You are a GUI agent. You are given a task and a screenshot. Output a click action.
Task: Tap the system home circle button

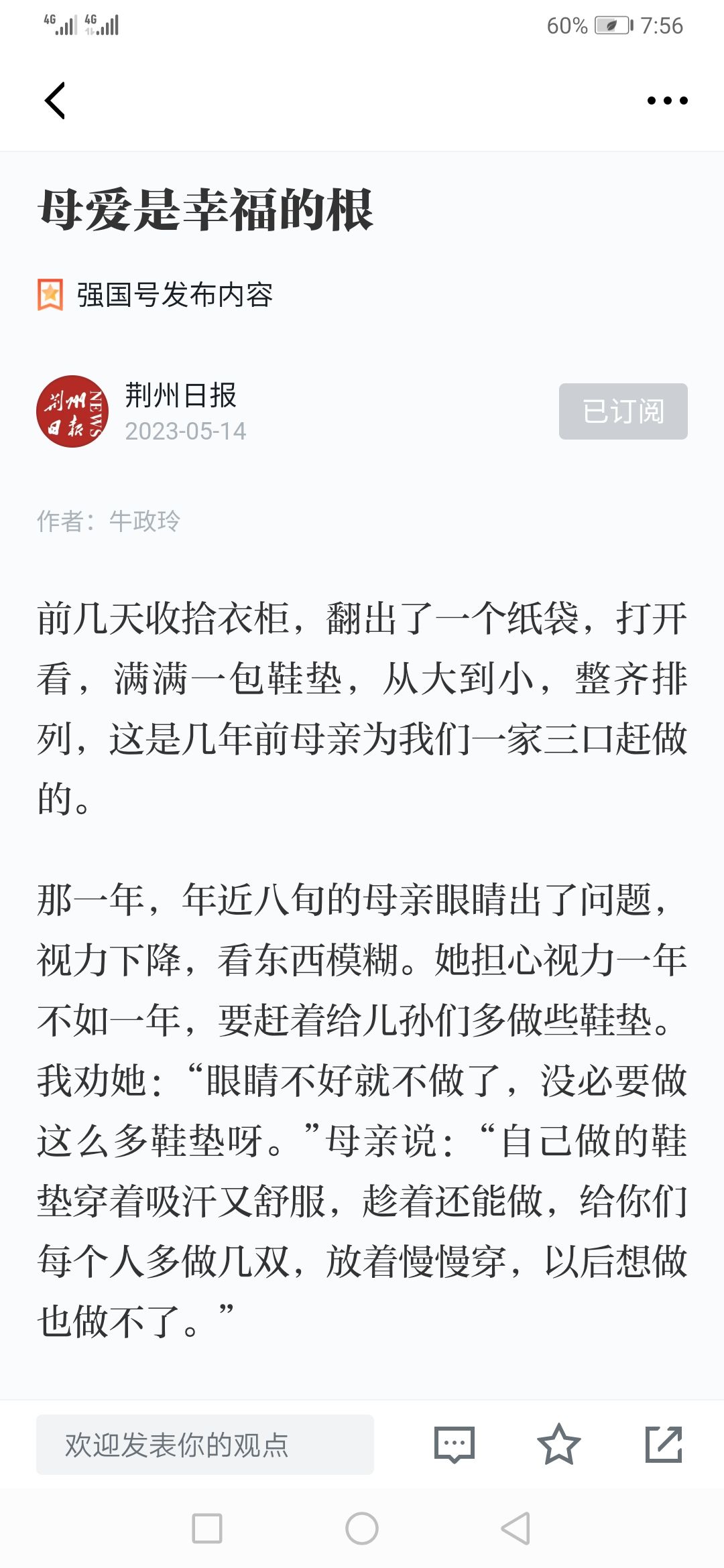(362, 1528)
